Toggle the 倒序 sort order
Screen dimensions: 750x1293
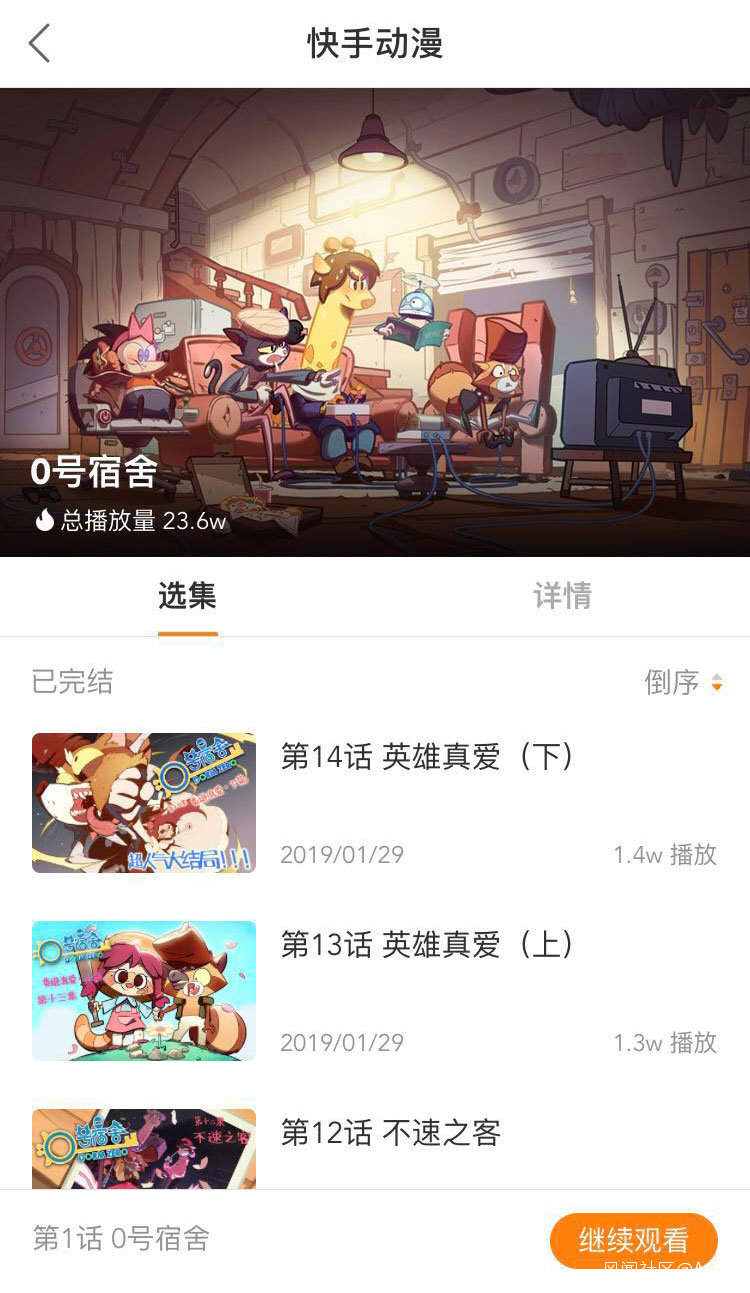(683, 682)
